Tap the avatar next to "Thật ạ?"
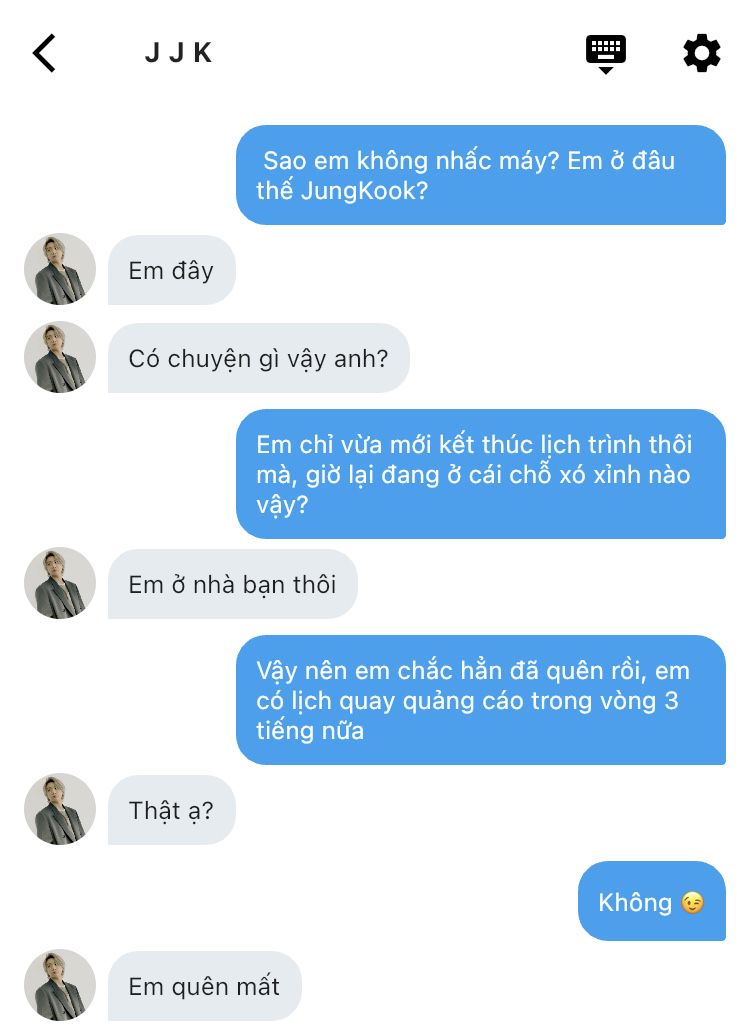The width and height of the screenshot is (750, 1028). [x=60, y=809]
